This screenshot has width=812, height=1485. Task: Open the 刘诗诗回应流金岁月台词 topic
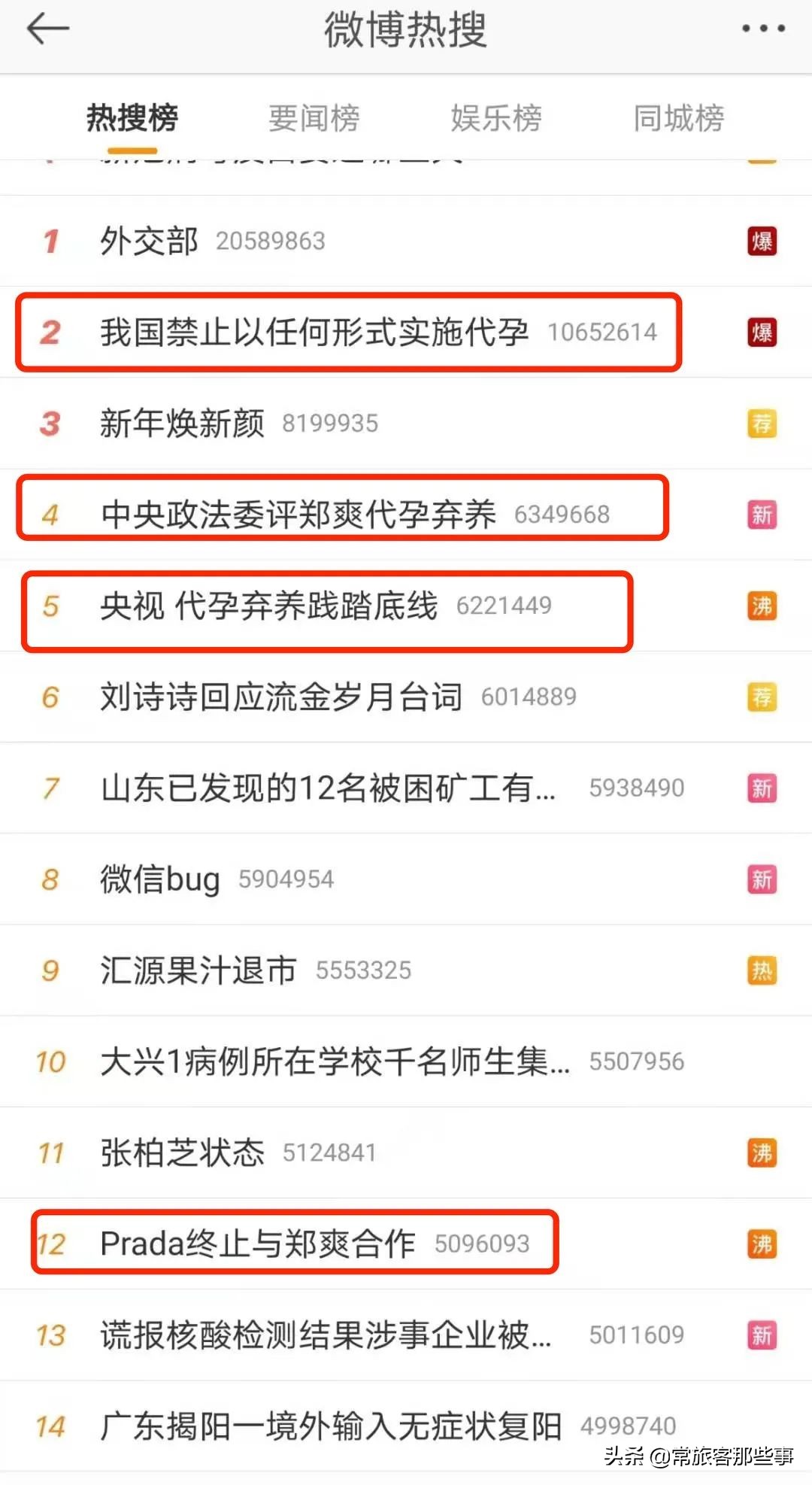tap(280, 697)
